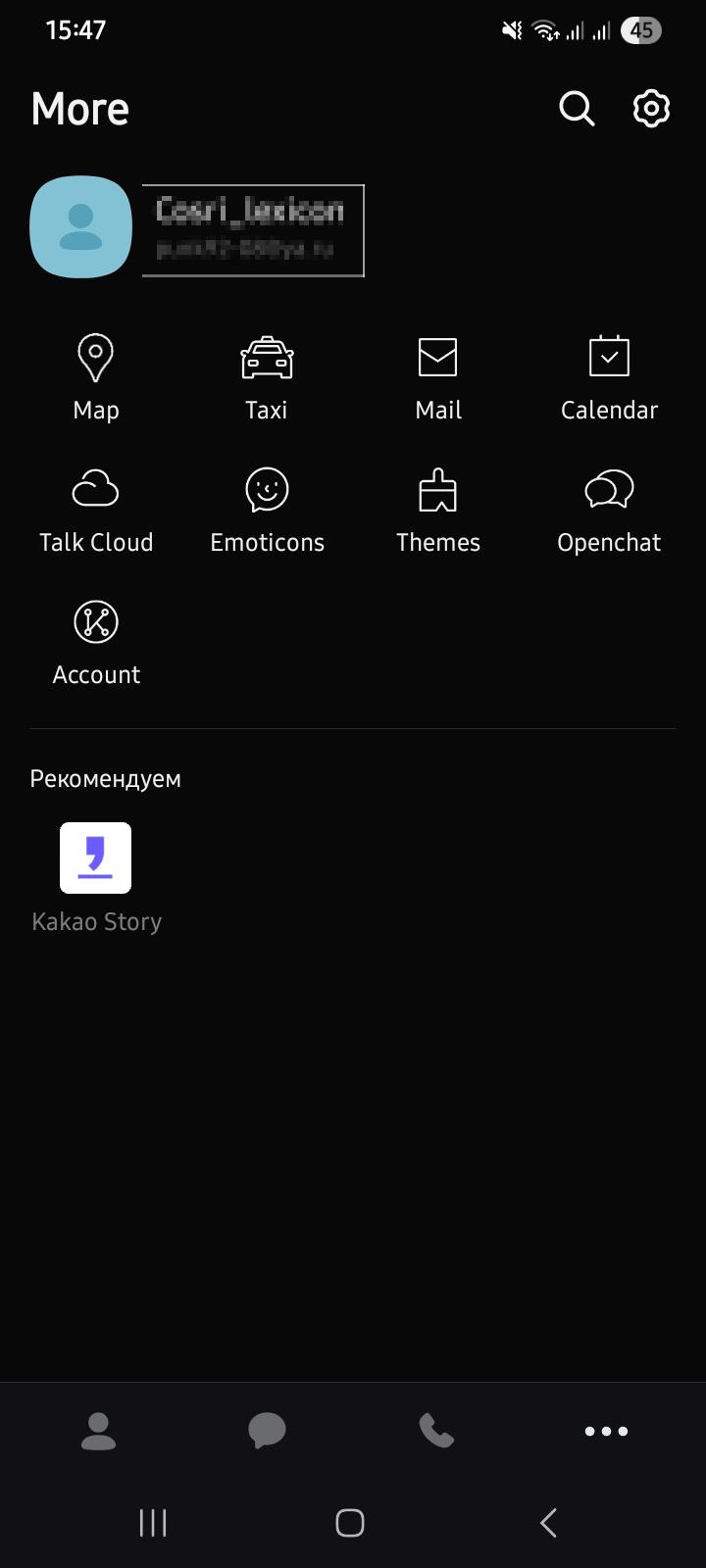Tap the system back button
The height and width of the screenshot is (1568, 706).
click(548, 1522)
